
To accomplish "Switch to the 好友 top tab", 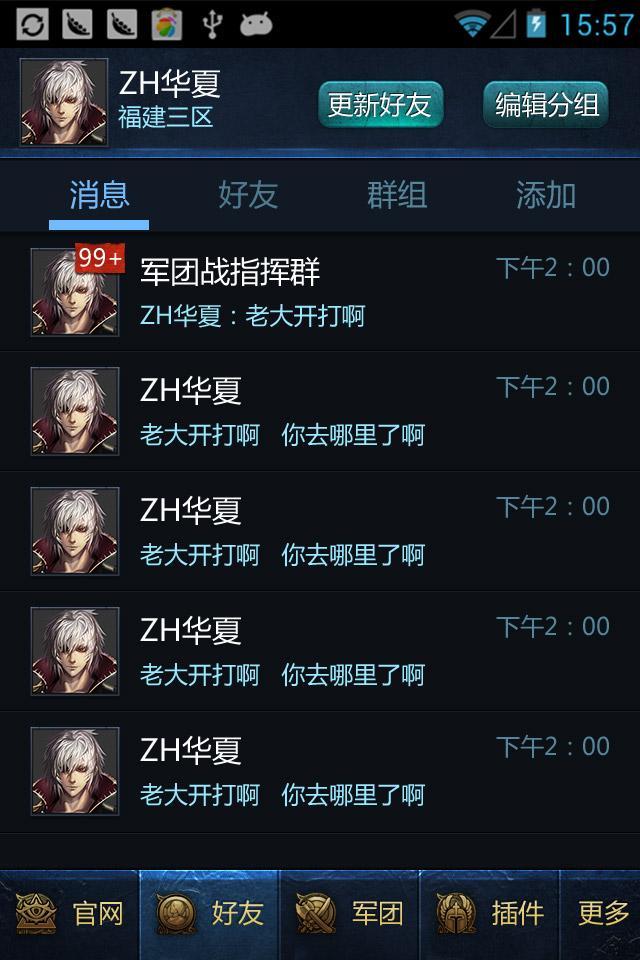I will tap(247, 195).
